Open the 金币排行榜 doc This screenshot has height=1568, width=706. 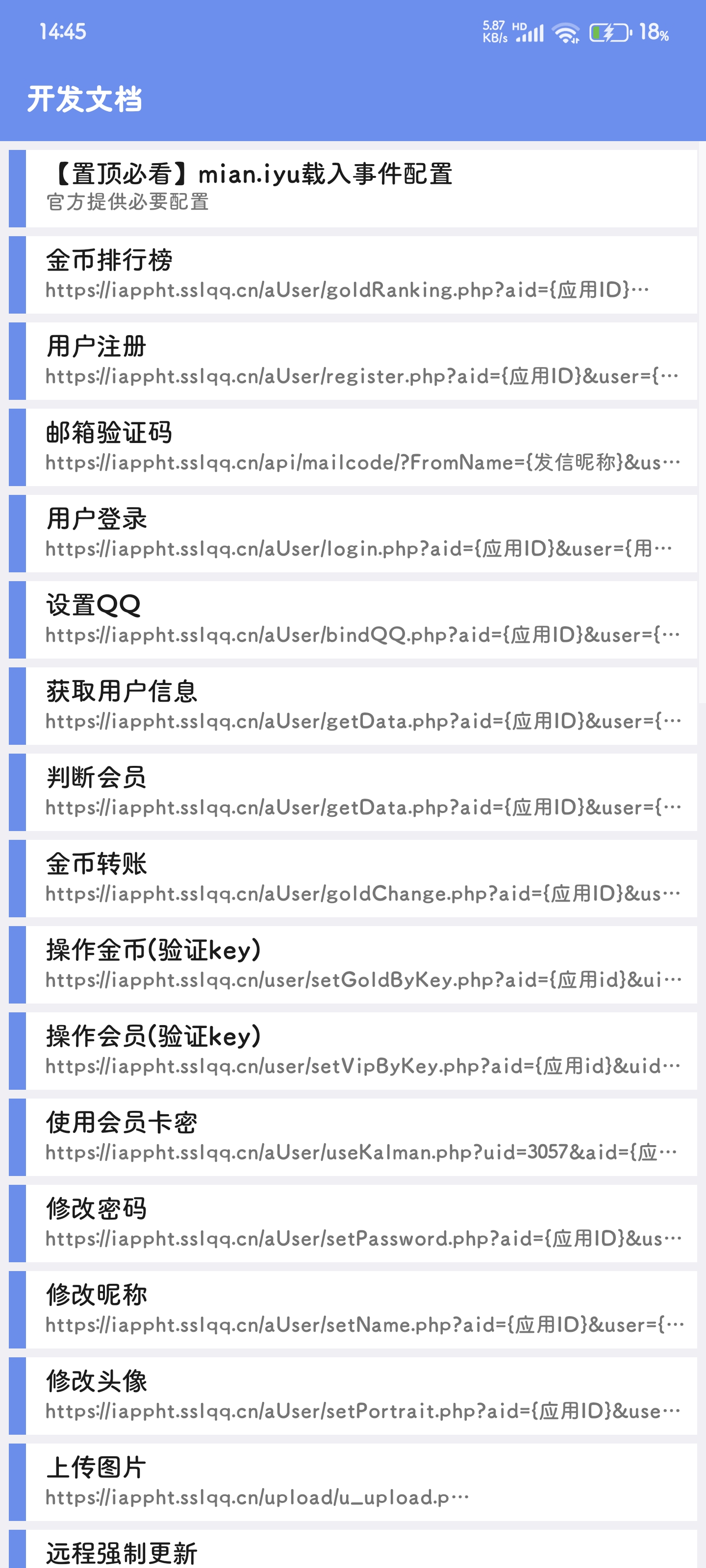coord(353,274)
